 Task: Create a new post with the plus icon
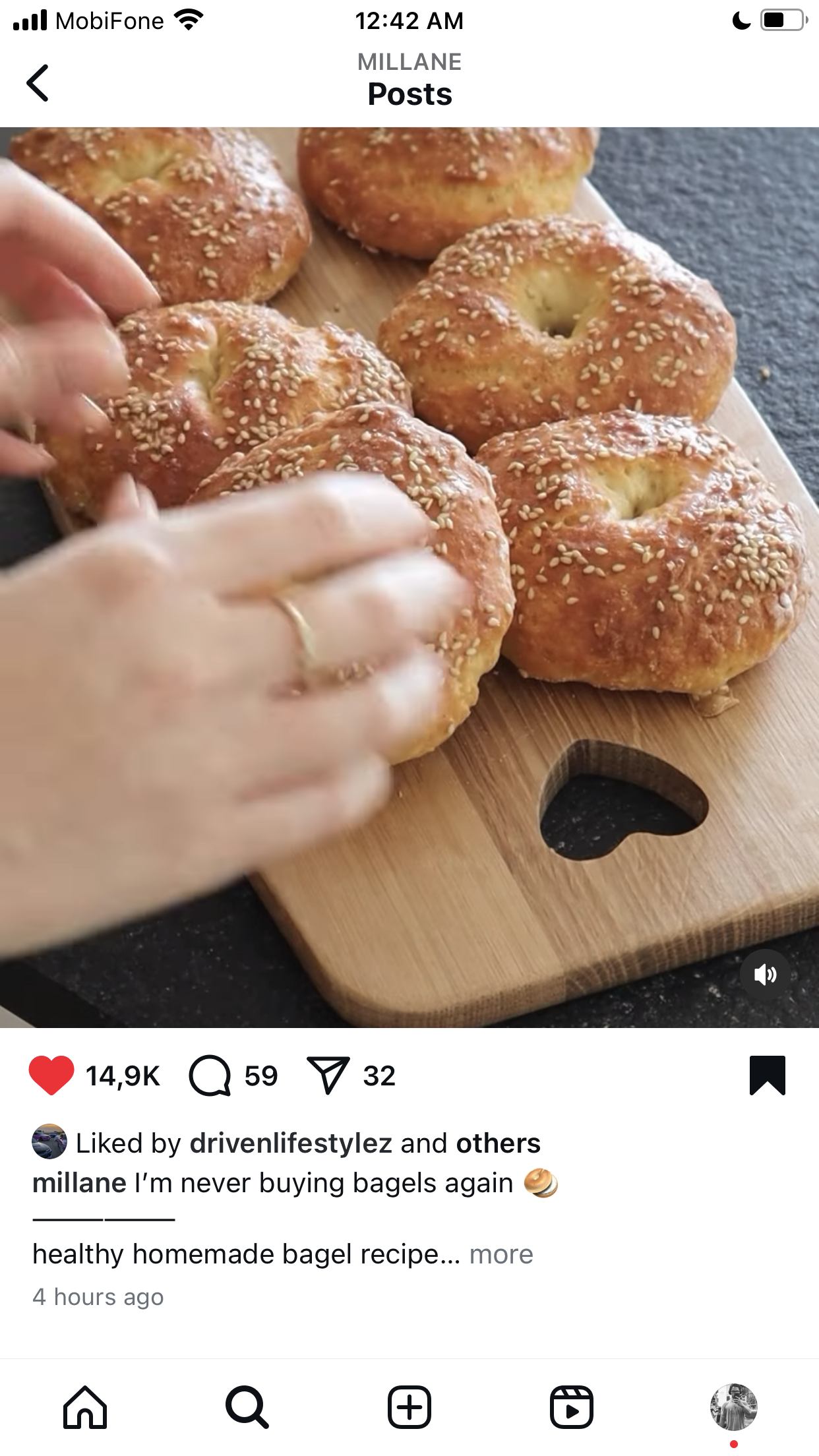(x=409, y=1407)
